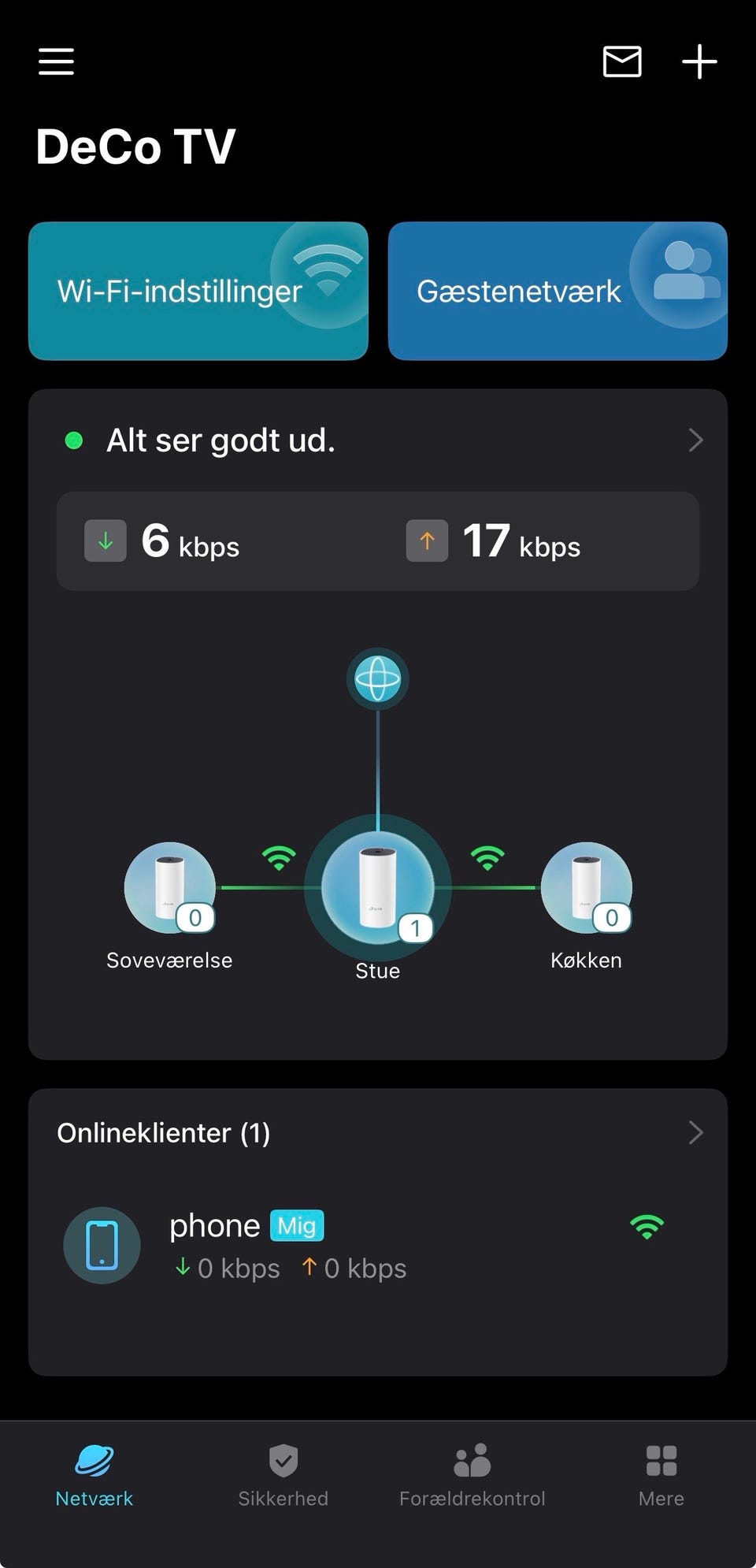Tap the client count badge on Stue
756x1568 pixels.
click(415, 930)
